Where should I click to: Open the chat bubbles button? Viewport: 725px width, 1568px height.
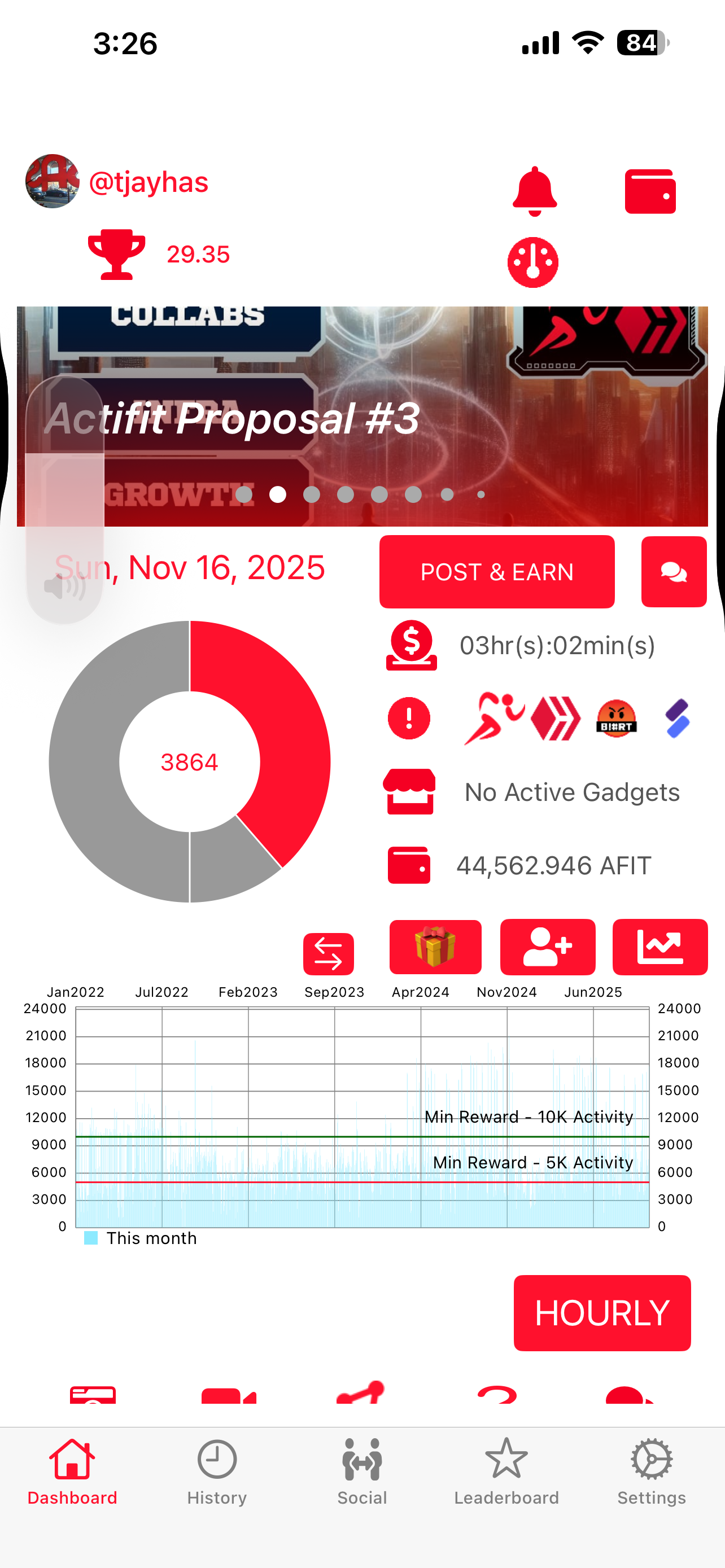tap(674, 572)
